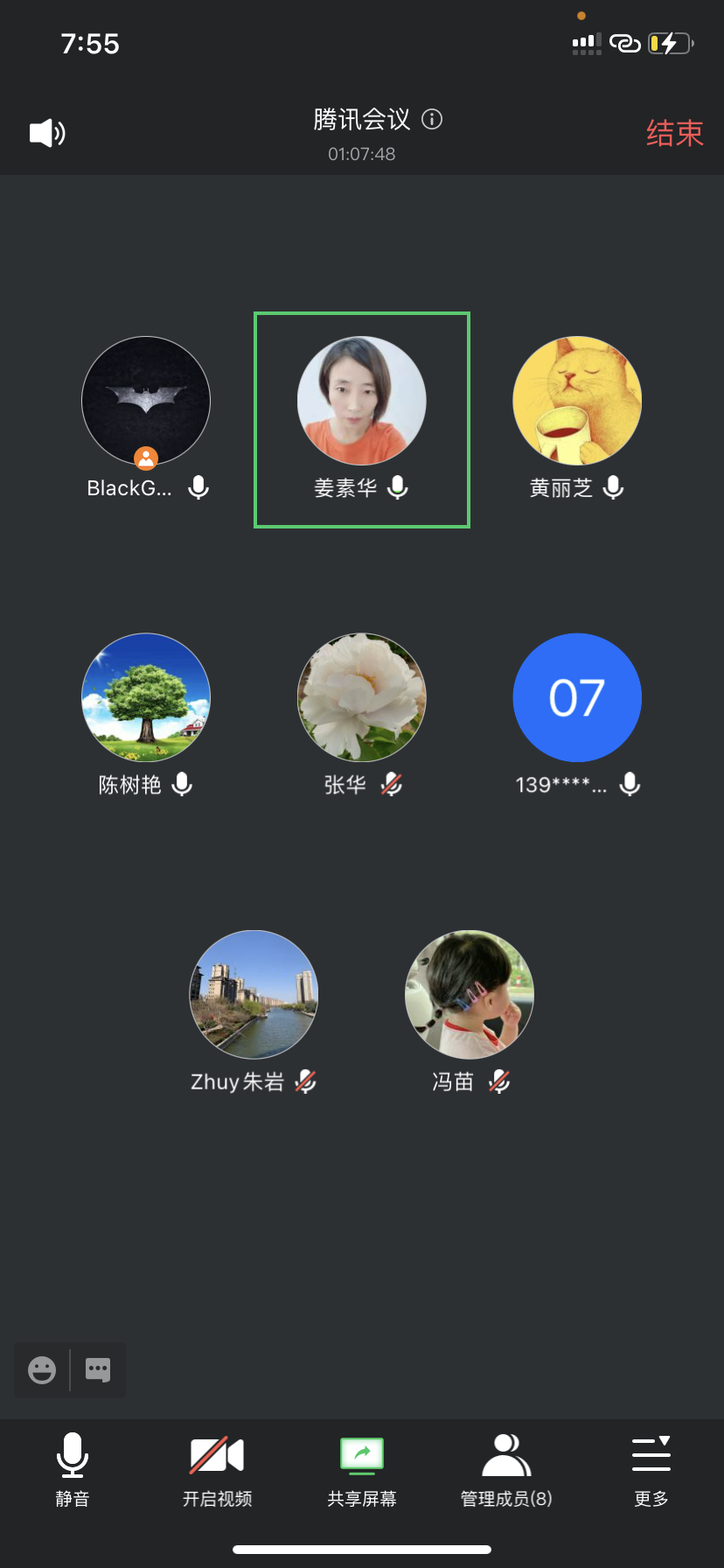Screen dimensions: 724x1568
Task: Open the 更多 more menu
Action: coord(651,1470)
